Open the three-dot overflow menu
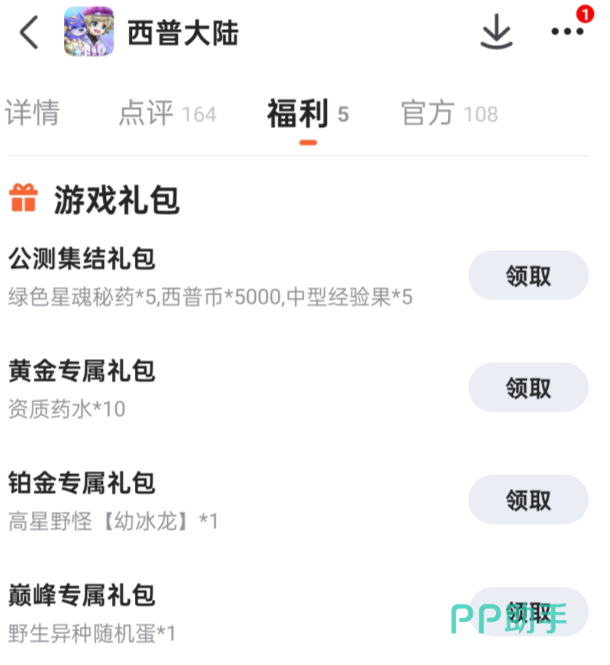The height and width of the screenshot is (665, 610). (x=567, y=32)
